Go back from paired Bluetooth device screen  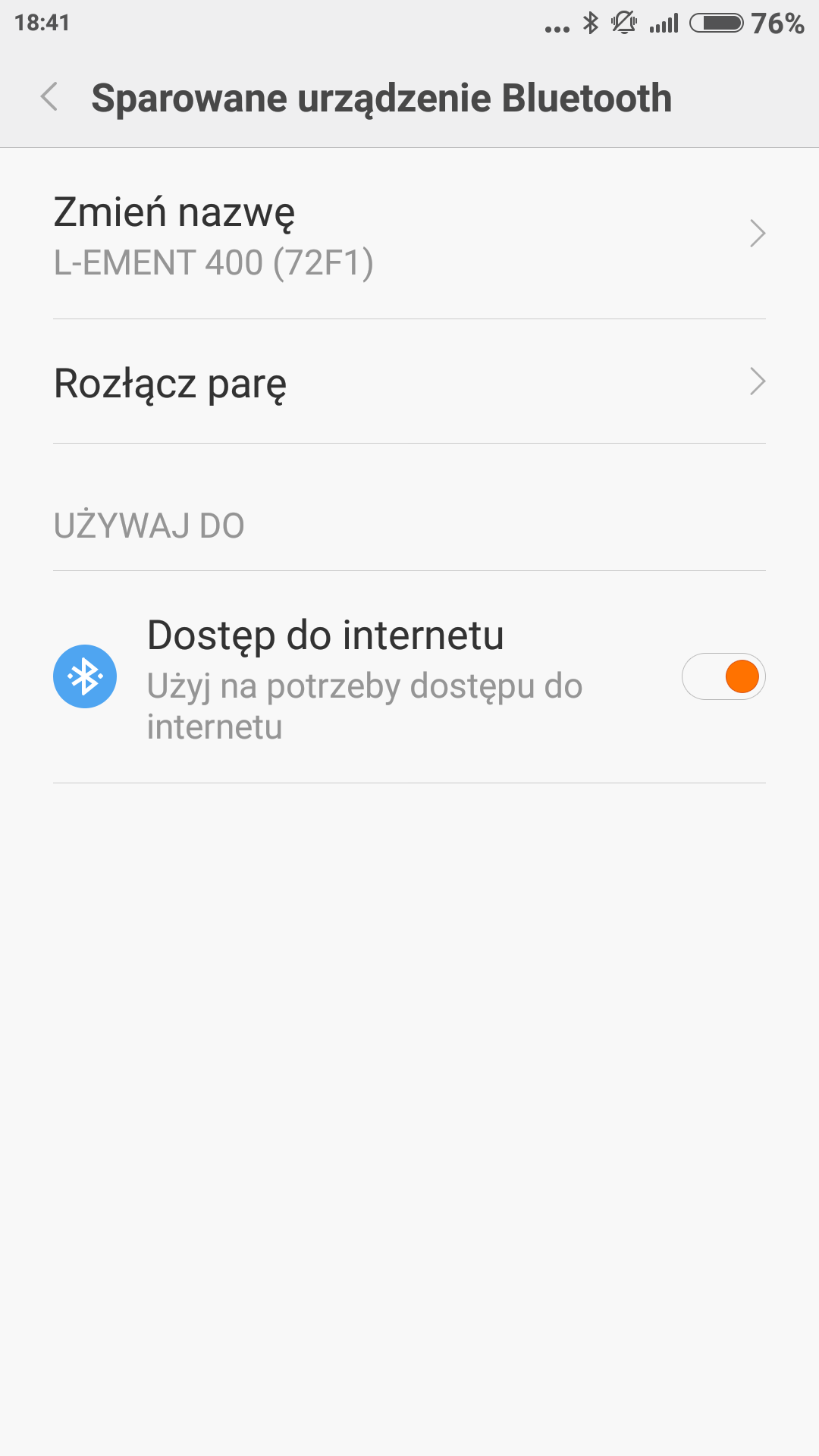click(50, 98)
